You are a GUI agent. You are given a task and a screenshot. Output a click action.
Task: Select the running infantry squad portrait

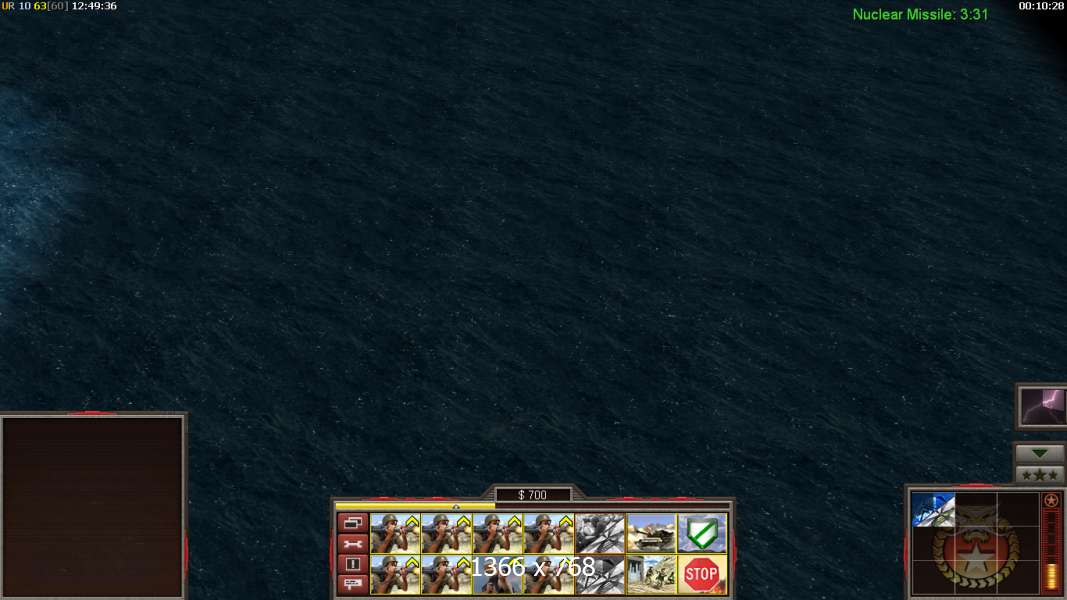pos(651,574)
